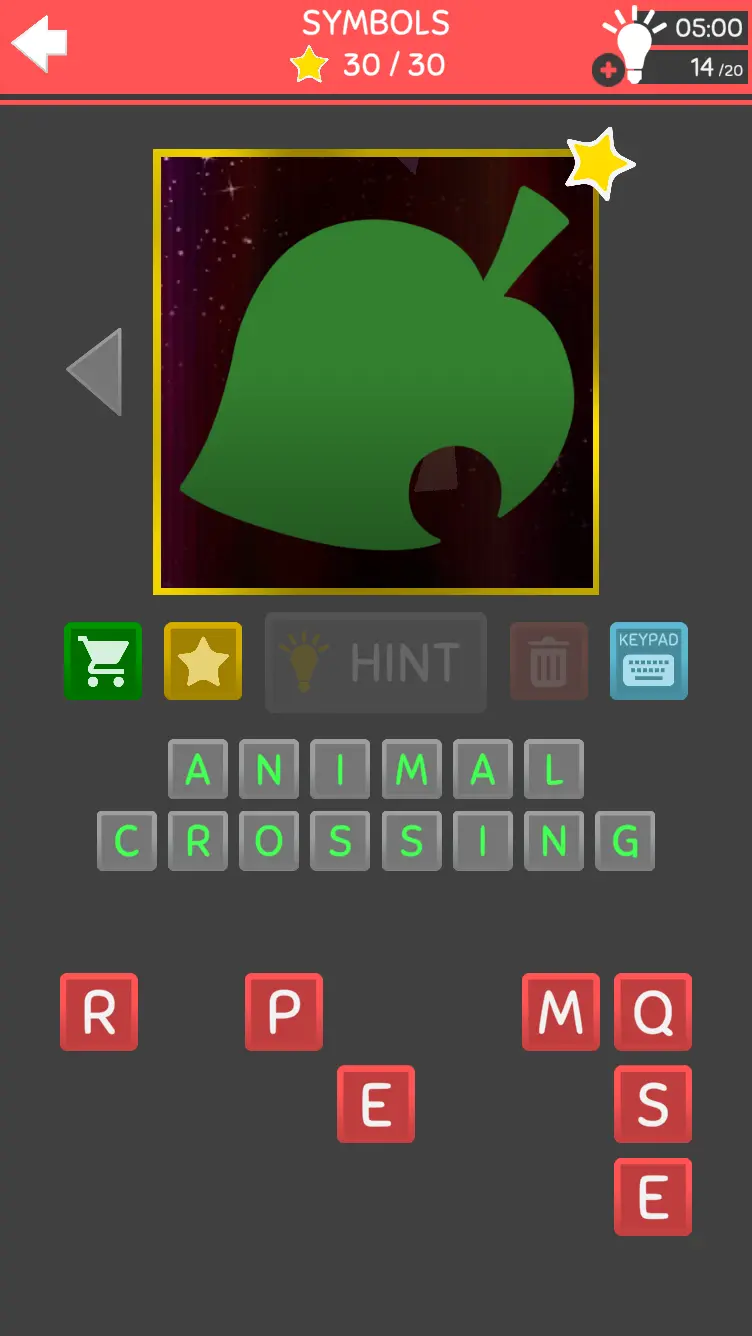Screen dimensions: 752x1336
Task: Remove letter M from the answer
Action: [x=412, y=769]
